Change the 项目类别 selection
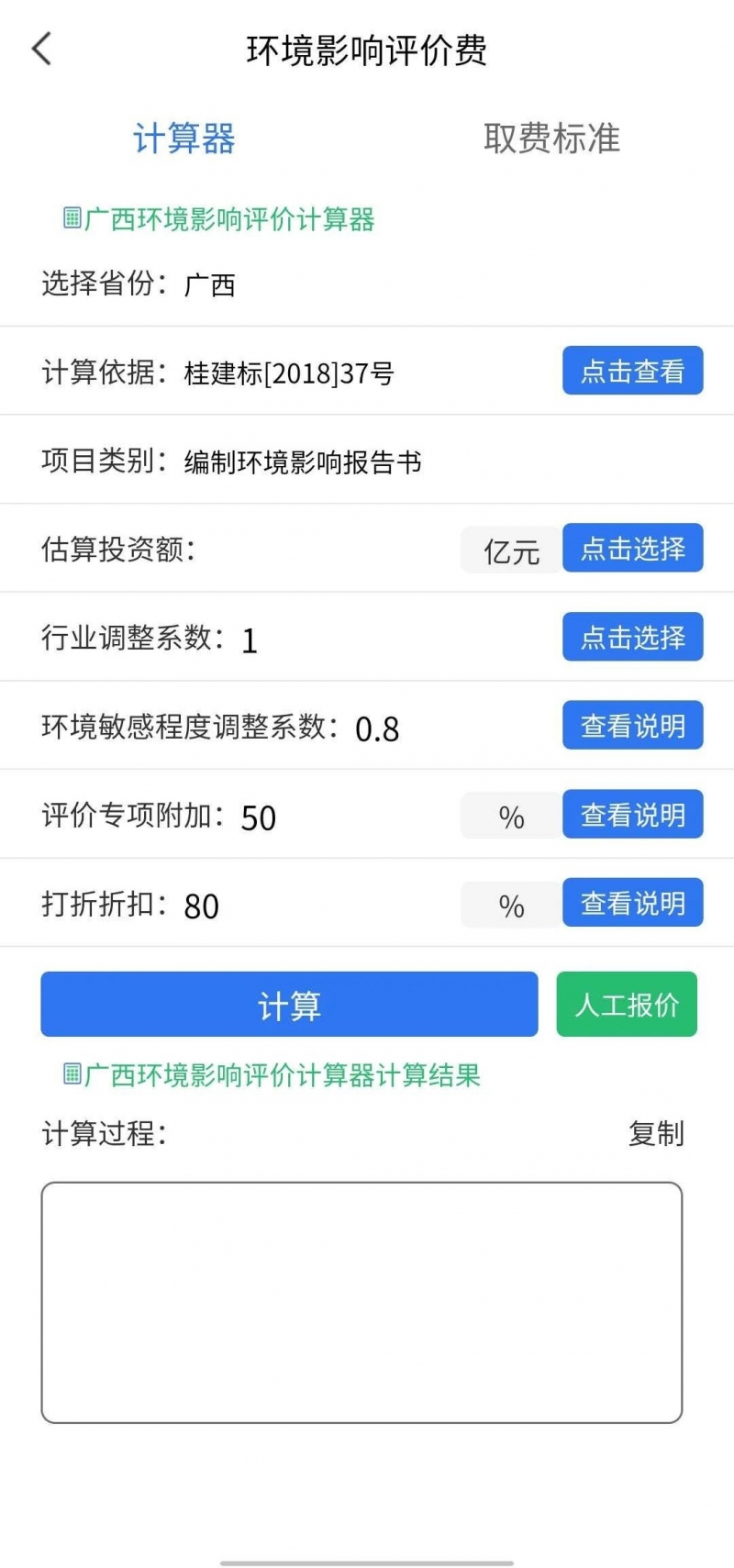 tap(303, 462)
